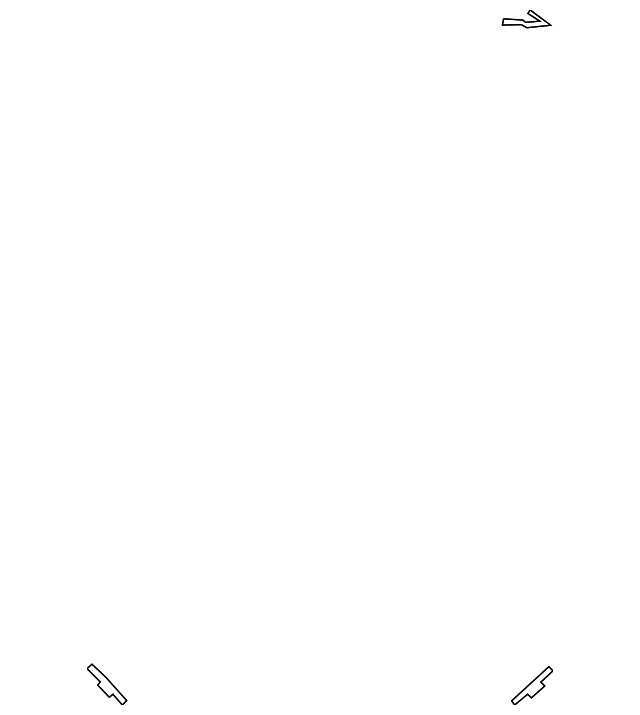Image resolution: width=640 pixels, height=715 pixels.
Task: Select the tool icon slanting up to the right
Action: [532, 686]
